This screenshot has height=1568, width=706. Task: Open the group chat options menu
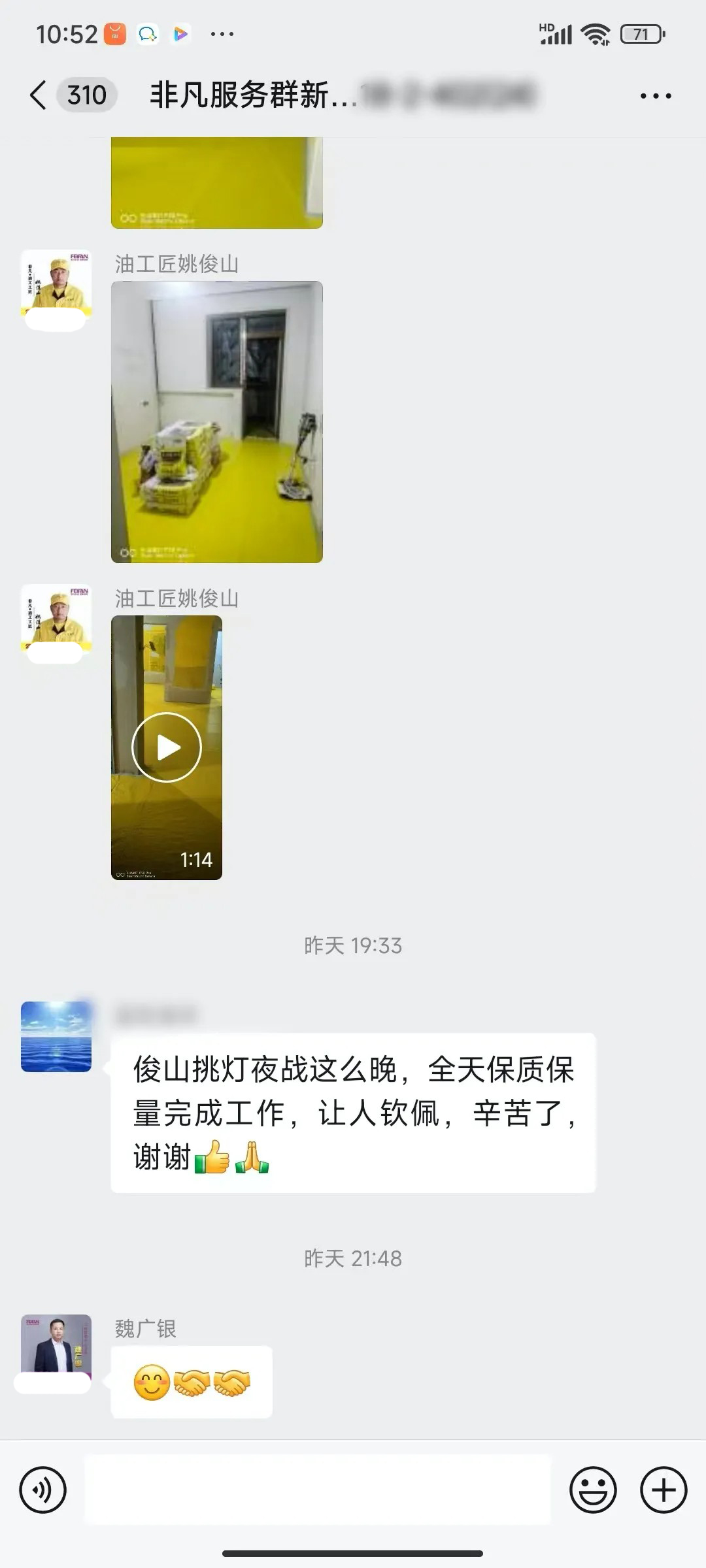tap(655, 96)
